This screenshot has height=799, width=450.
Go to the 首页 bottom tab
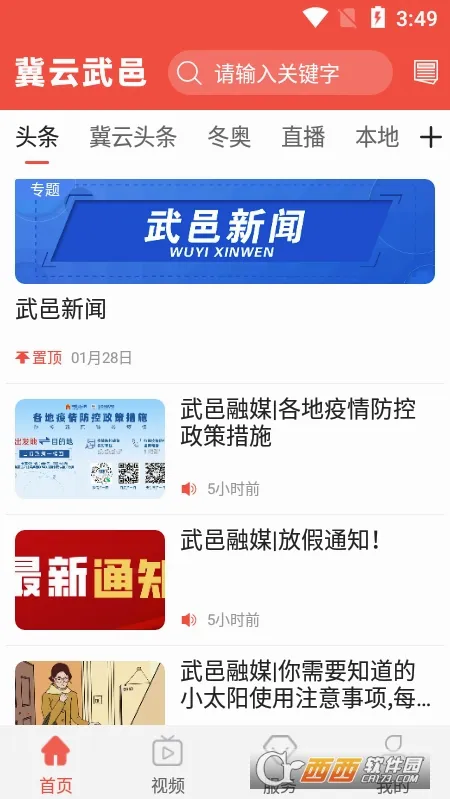coord(56,764)
